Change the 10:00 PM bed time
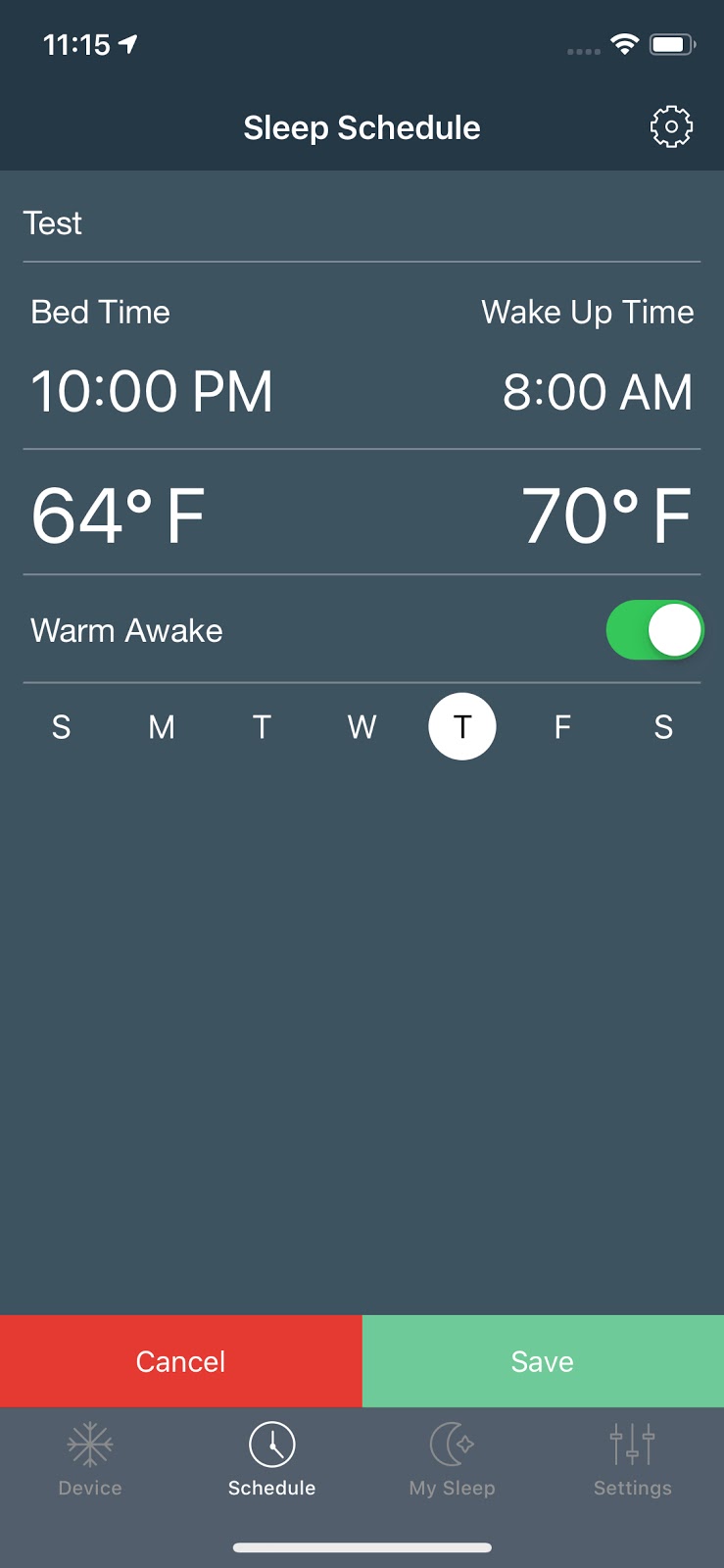Viewport: 724px width, 1568px height. (x=152, y=391)
